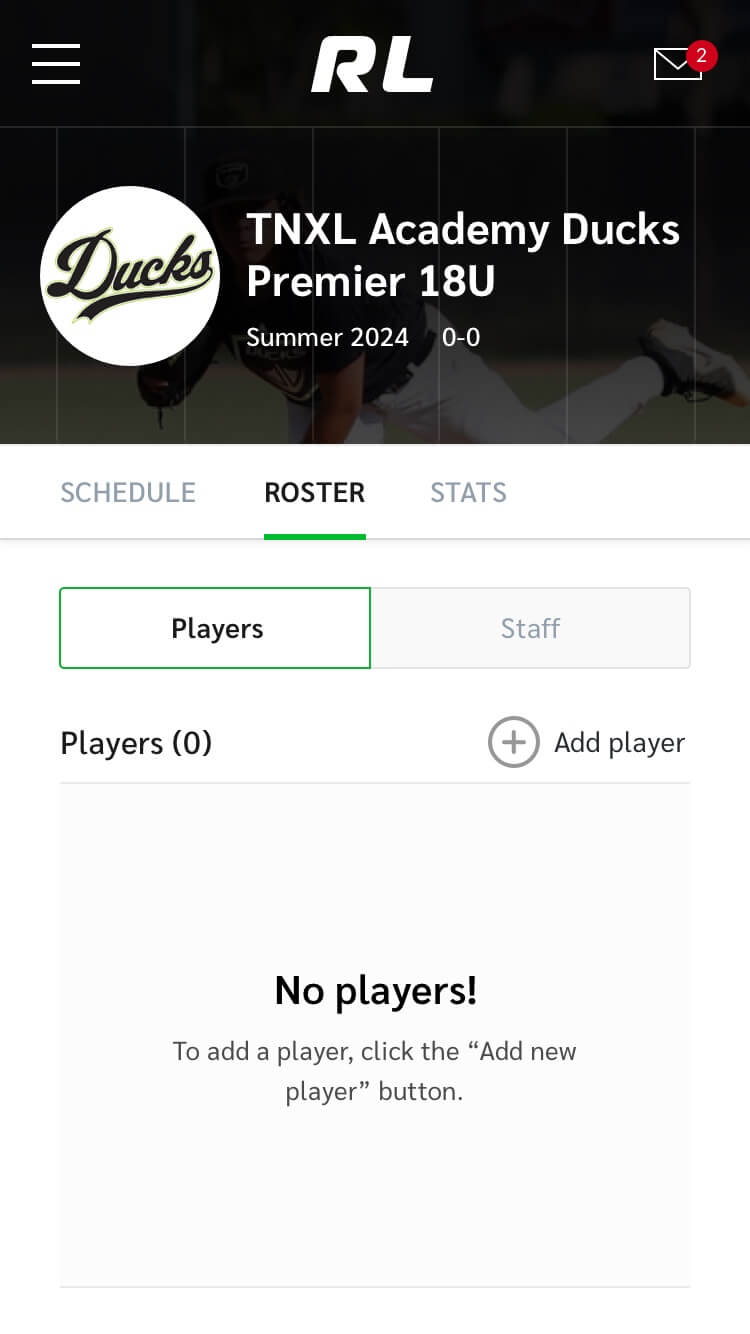Switch to the Staff view

coord(530,628)
